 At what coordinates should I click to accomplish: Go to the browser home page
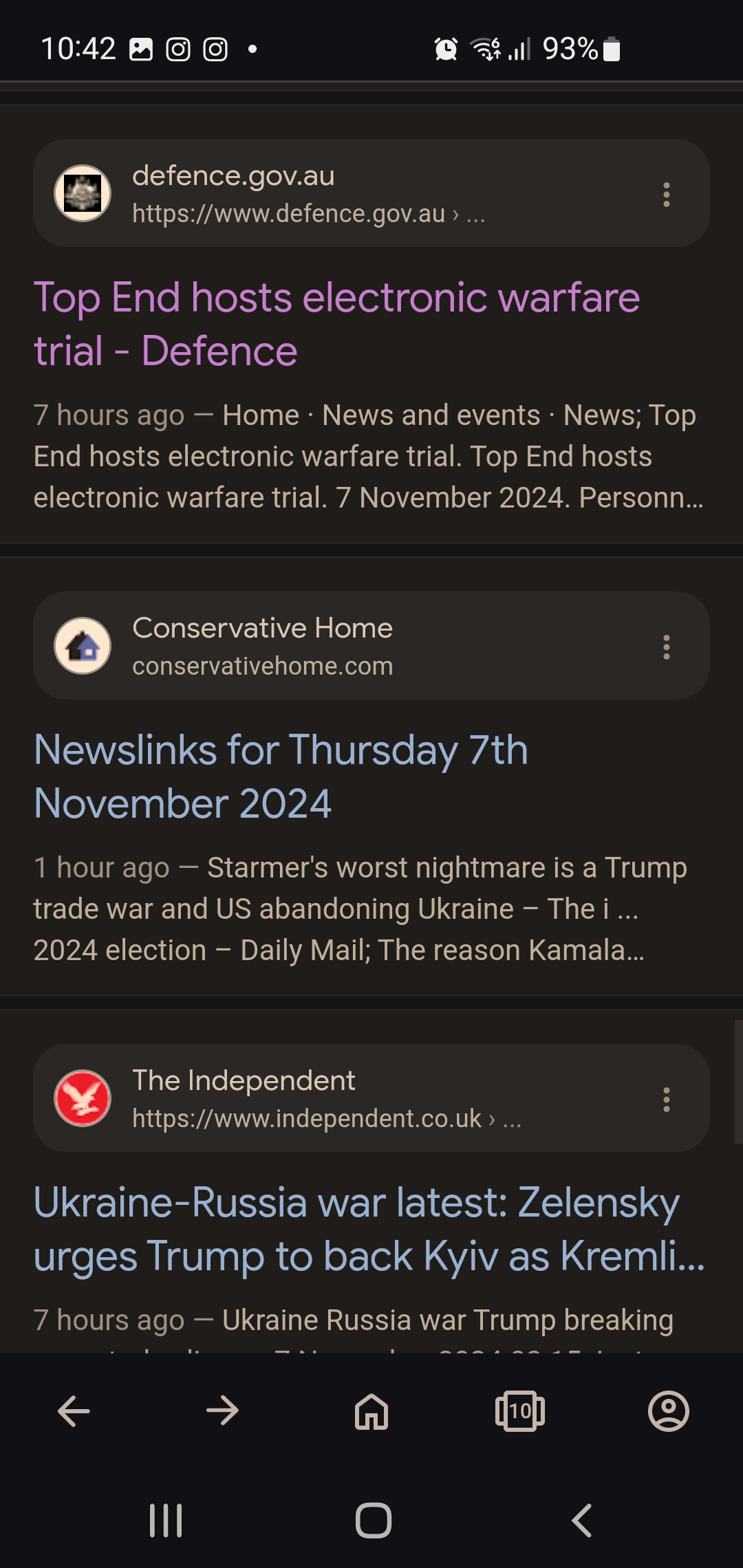pyautogui.click(x=371, y=1411)
